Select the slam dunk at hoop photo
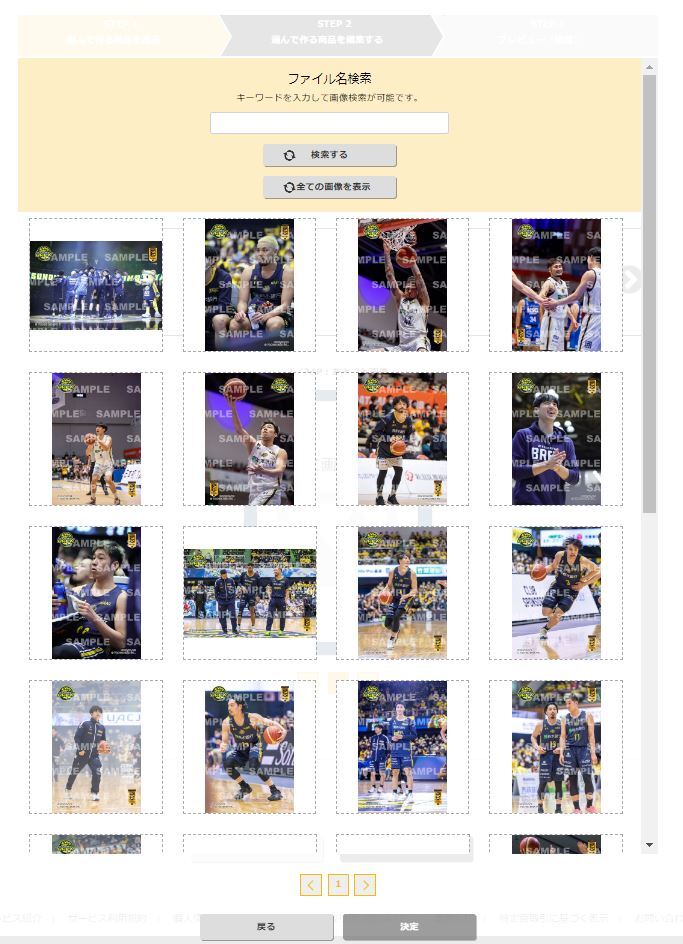Viewport: 683px width, 944px height. (x=402, y=285)
